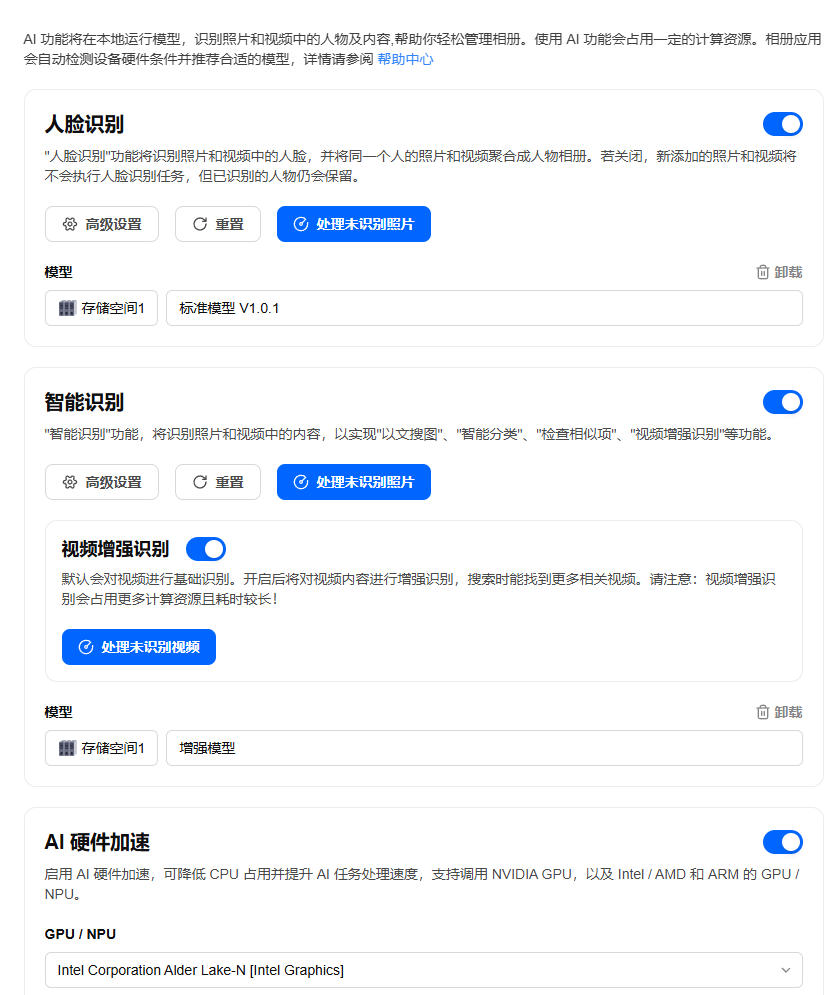Screen dimensions: 825x995
Task: Disable the 视频增强识别 toggle
Action: (205, 549)
